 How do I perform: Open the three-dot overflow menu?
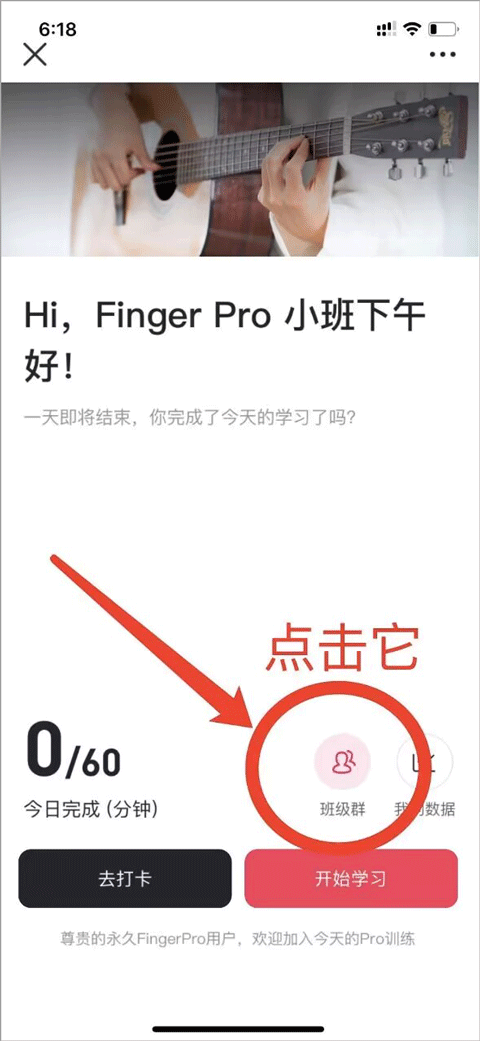(x=443, y=54)
